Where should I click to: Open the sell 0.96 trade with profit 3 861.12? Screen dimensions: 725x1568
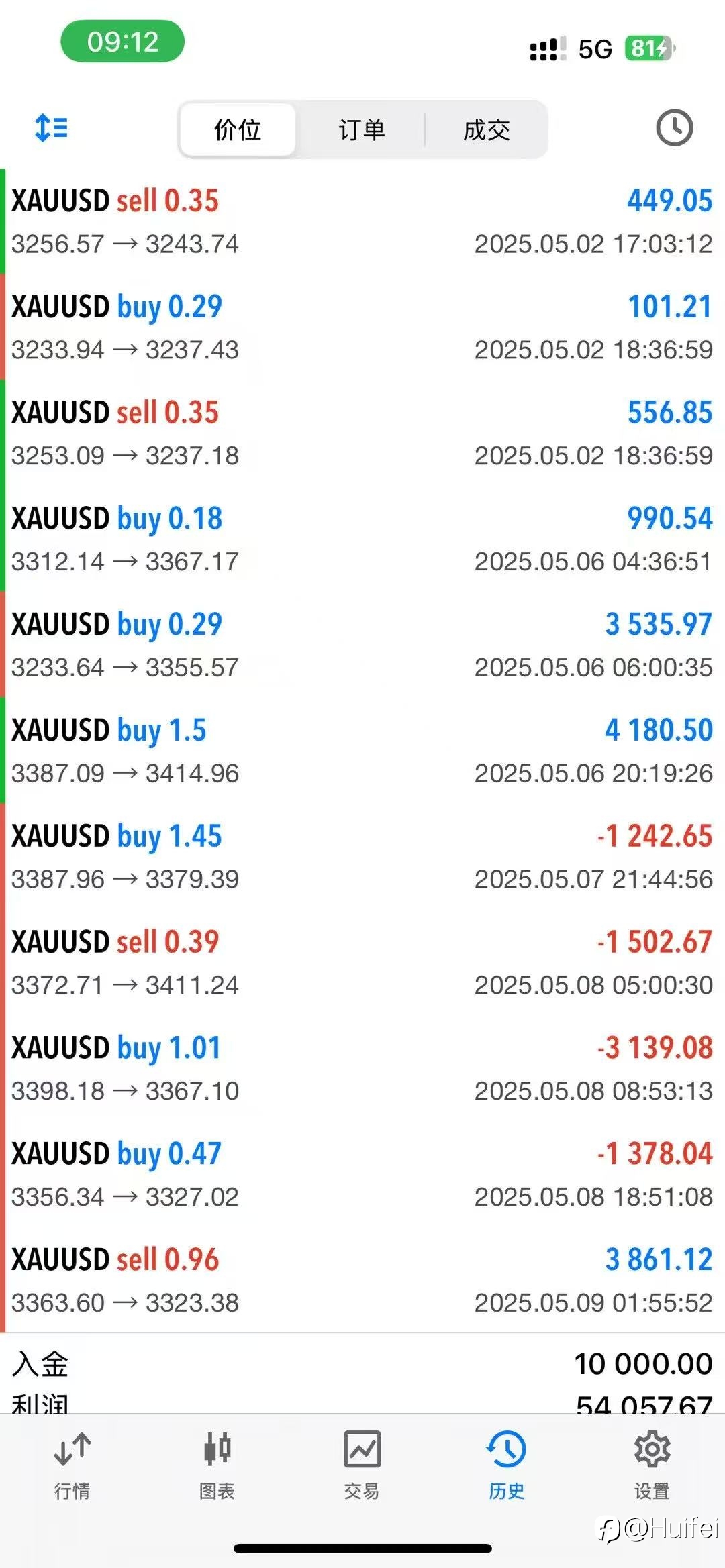click(362, 1280)
